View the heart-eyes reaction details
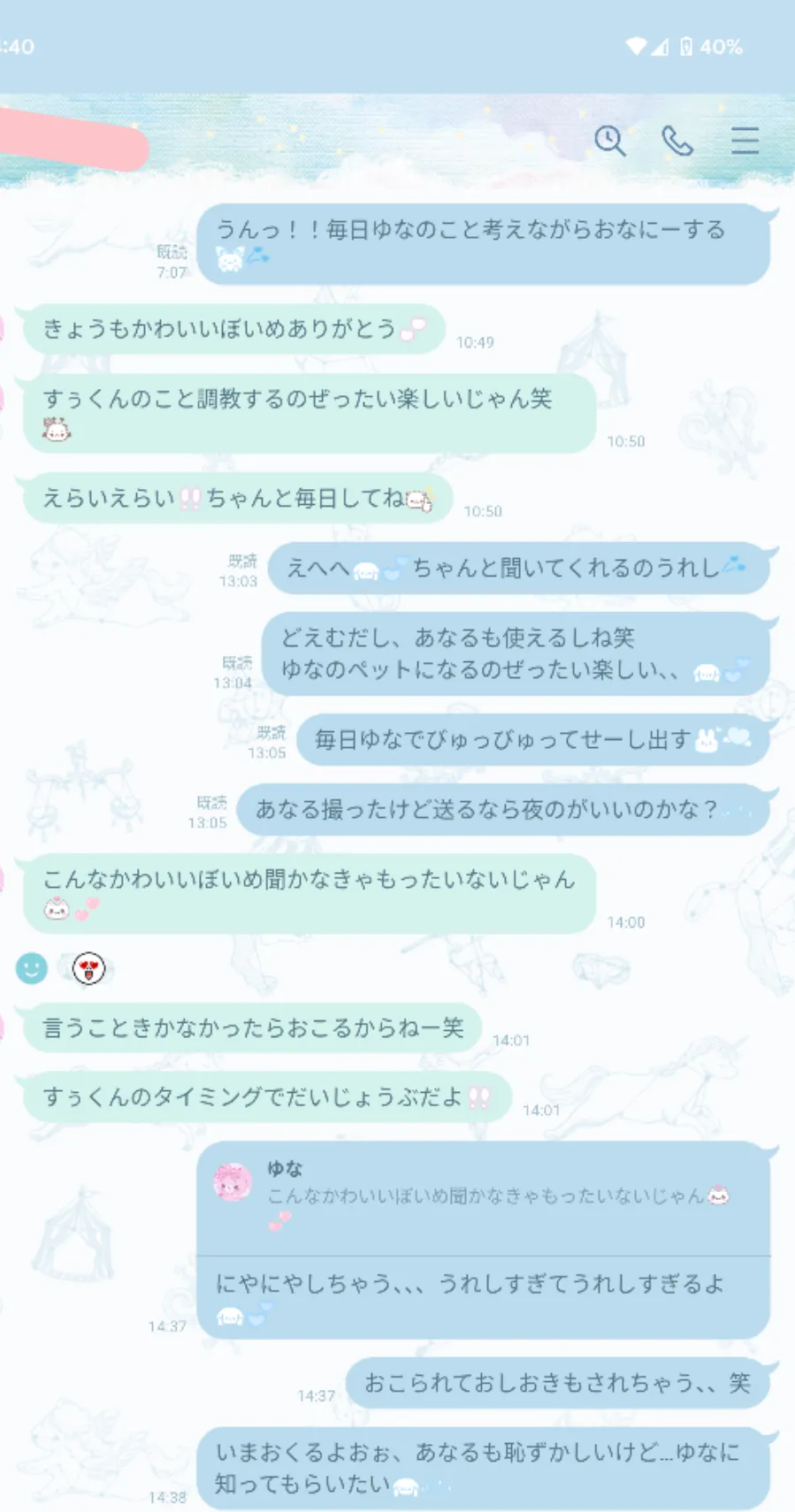The width and height of the screenshot is (795, 1512). click(x=88, y=968)
